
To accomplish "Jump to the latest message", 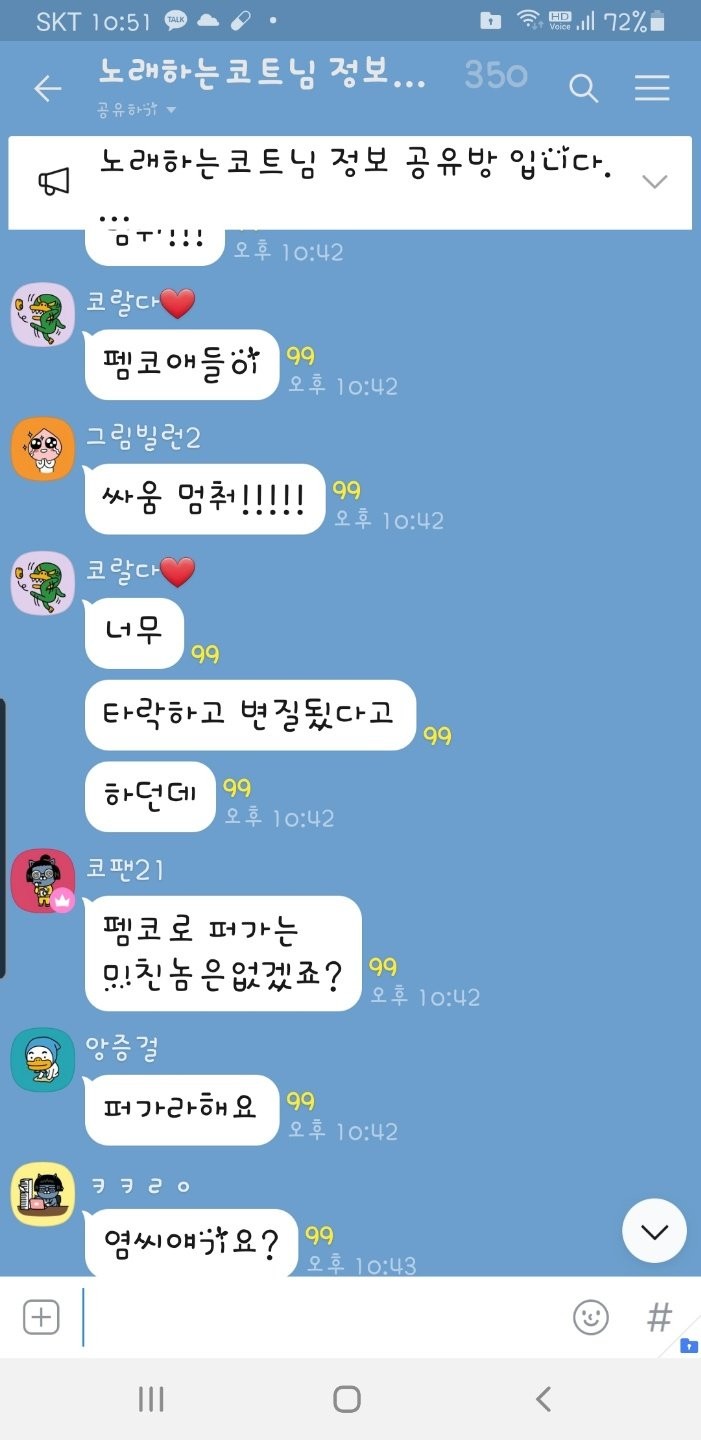I will pos(654,1231).
